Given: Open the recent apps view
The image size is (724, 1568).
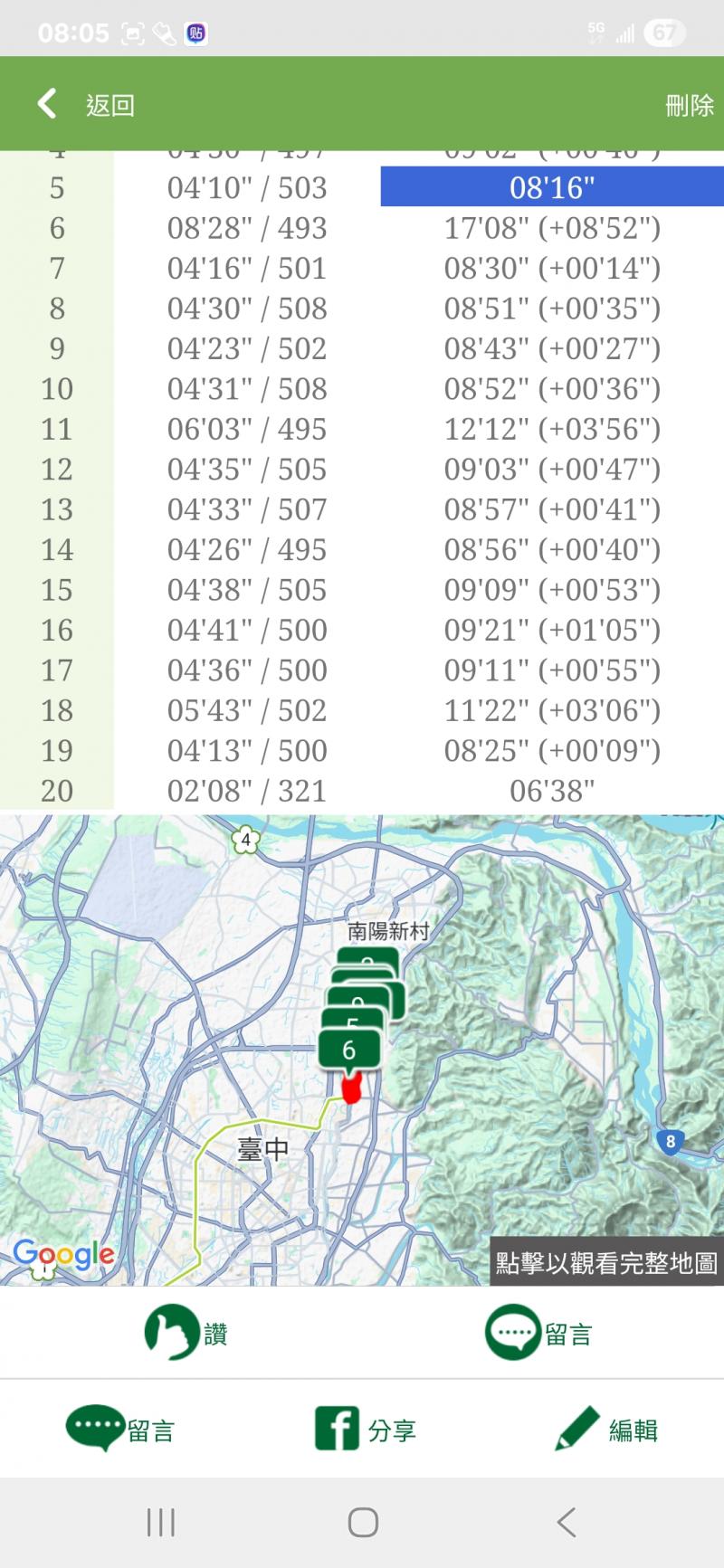Looking at the screenshot, I should pos(161,1523).
